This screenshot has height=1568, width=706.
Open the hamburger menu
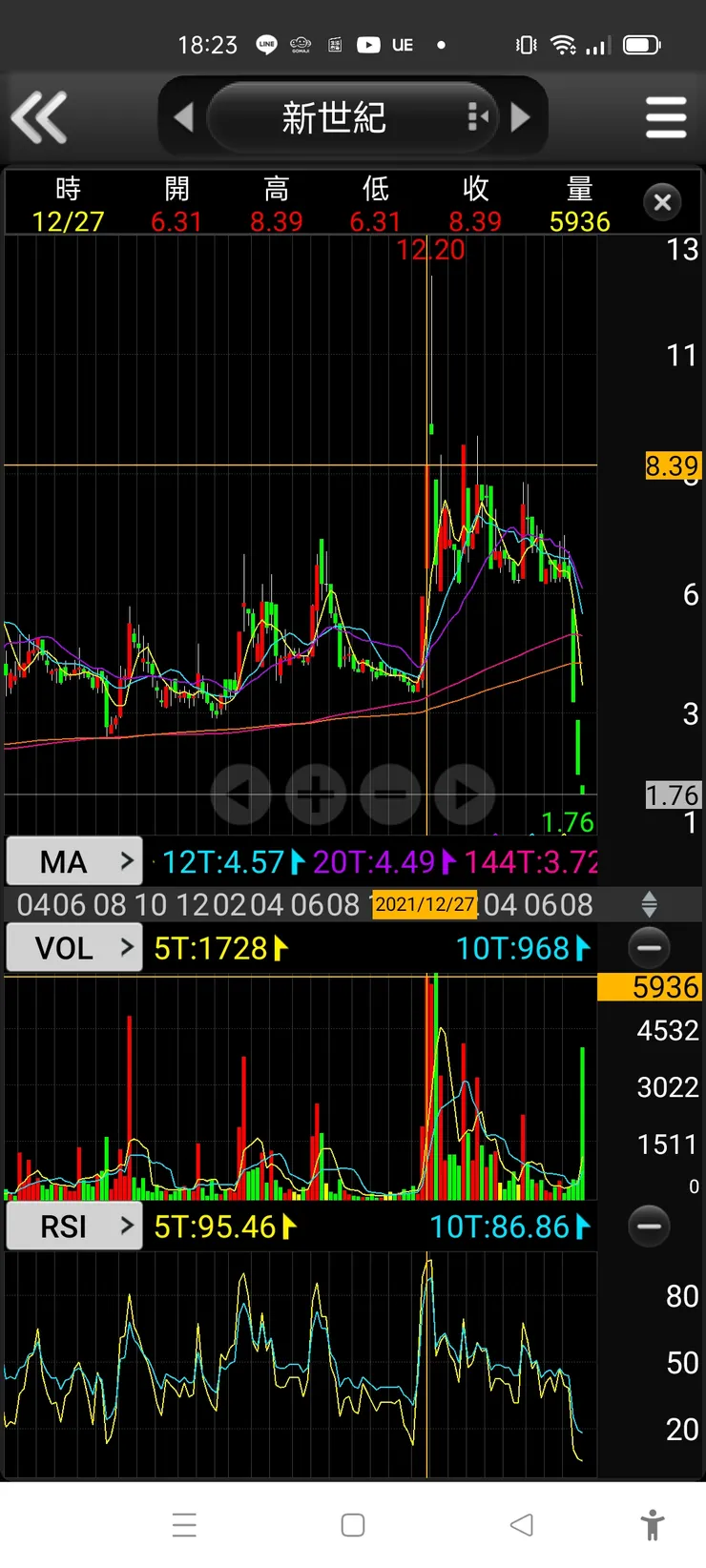pyautogui.click(x=665, y=117)
